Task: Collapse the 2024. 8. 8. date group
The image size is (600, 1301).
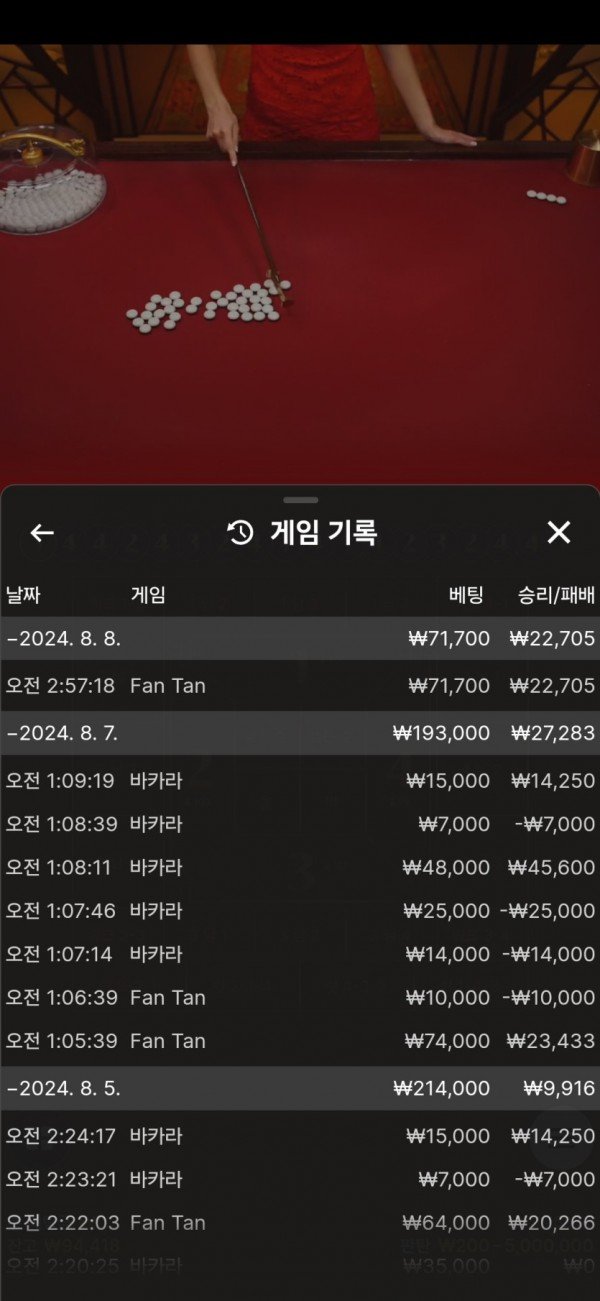Action: 64,639
